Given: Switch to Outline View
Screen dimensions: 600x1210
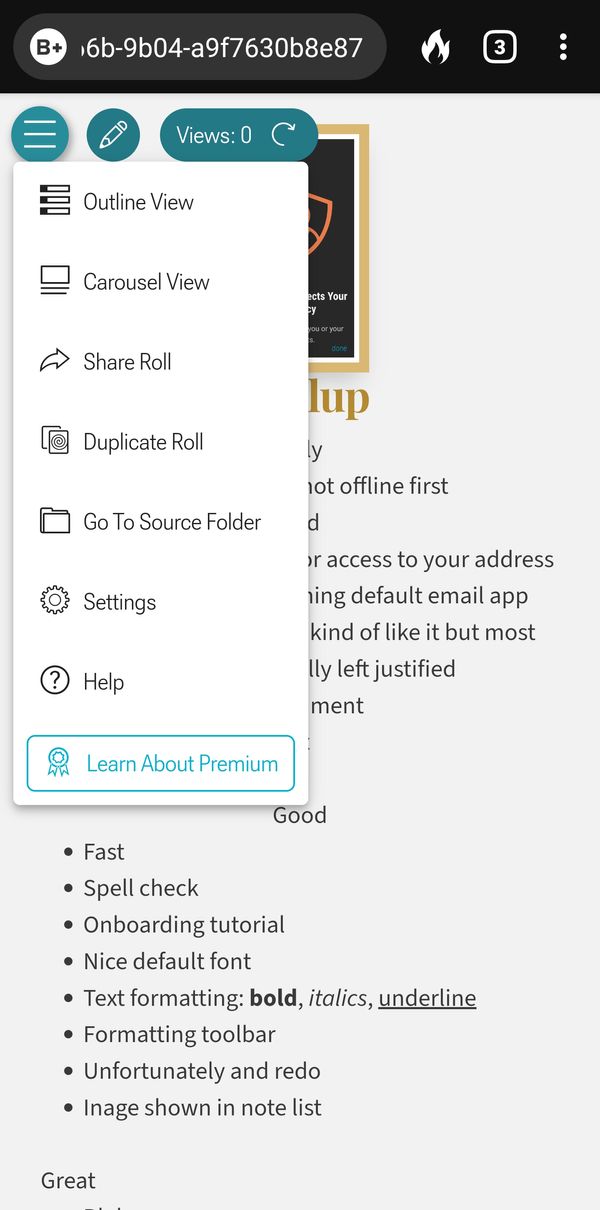Looking at the screenshot, I should [138, 202].
